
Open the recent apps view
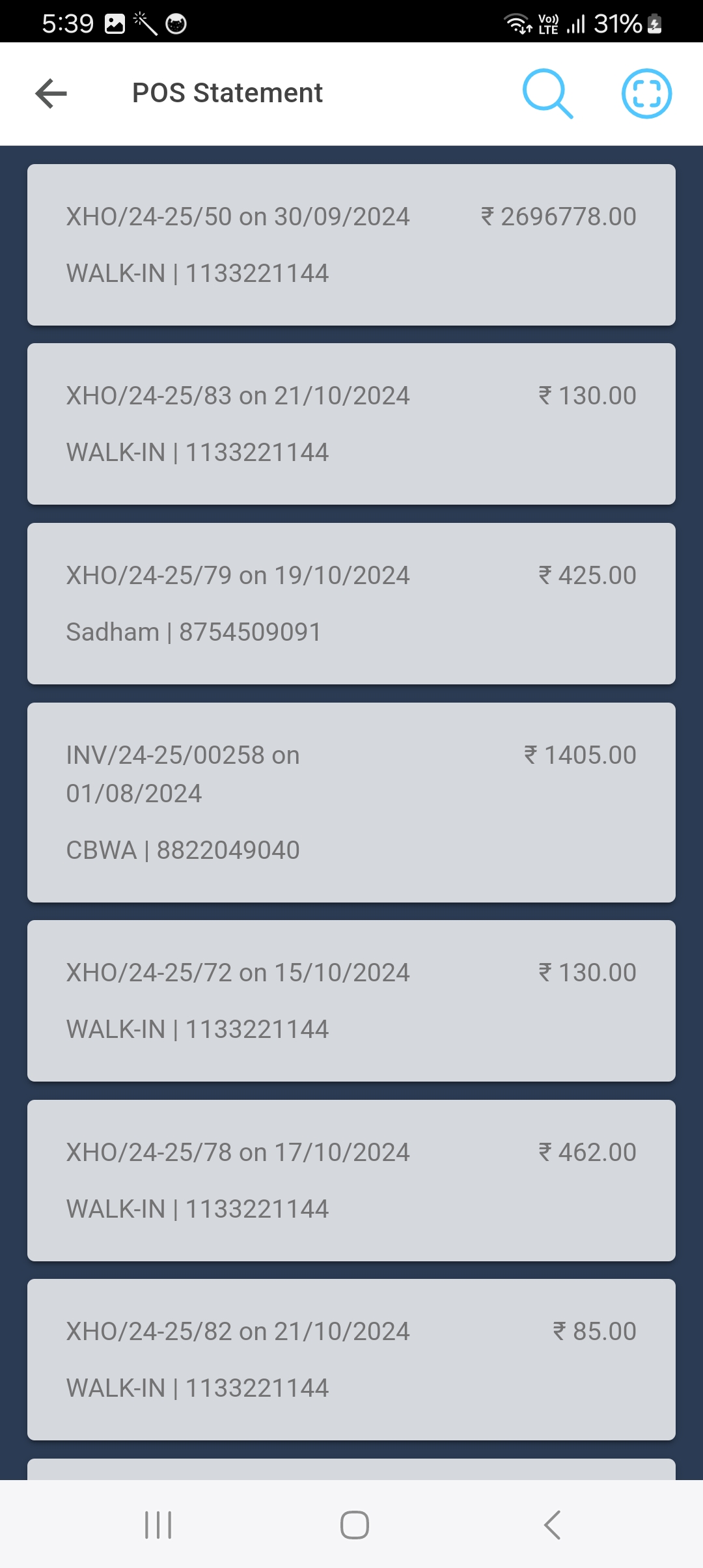[158, 1525]
